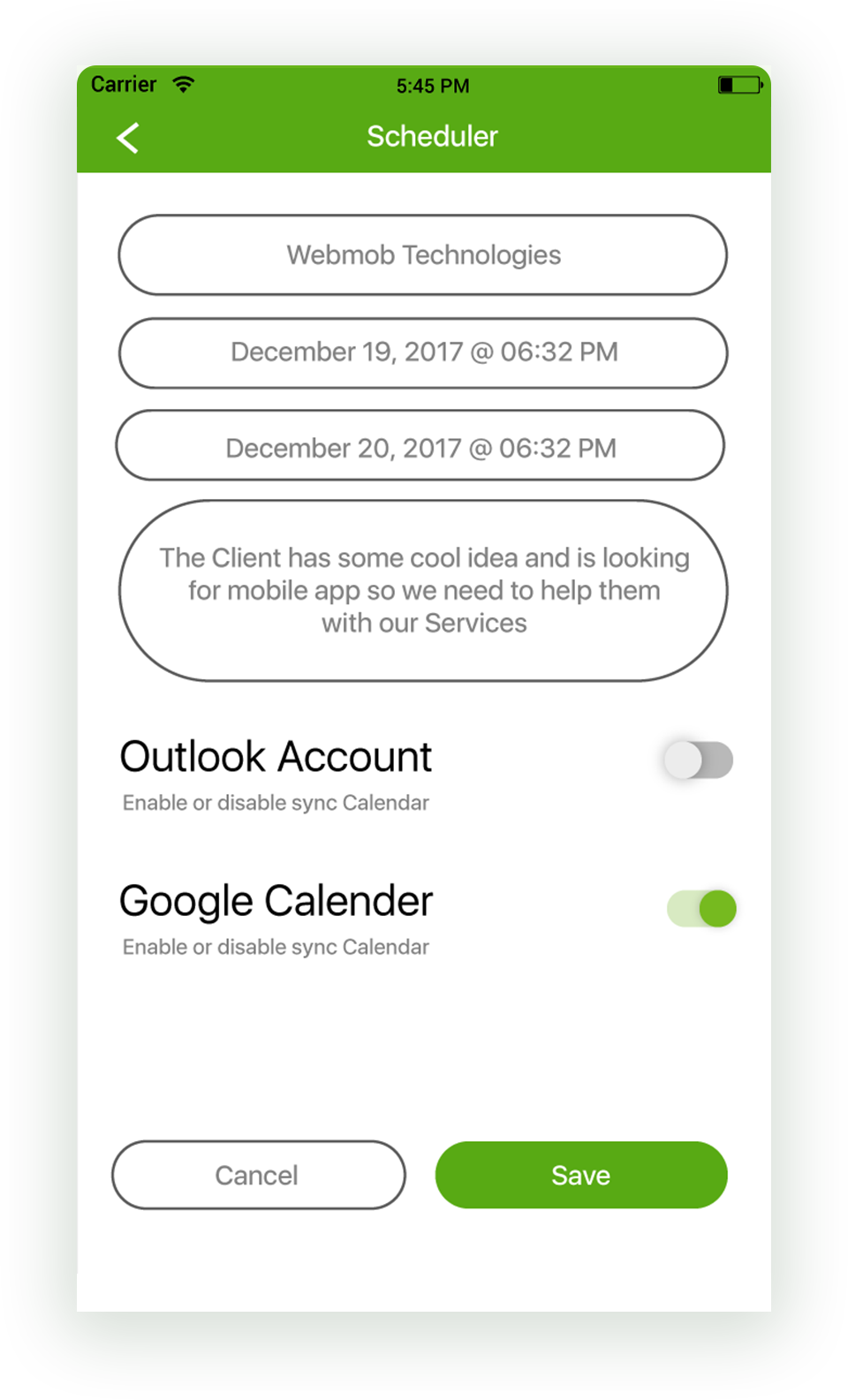Edit the client idea description box
Image resolution: width=848 pixels, height=1400 pixels.
(x=423, y=590)
